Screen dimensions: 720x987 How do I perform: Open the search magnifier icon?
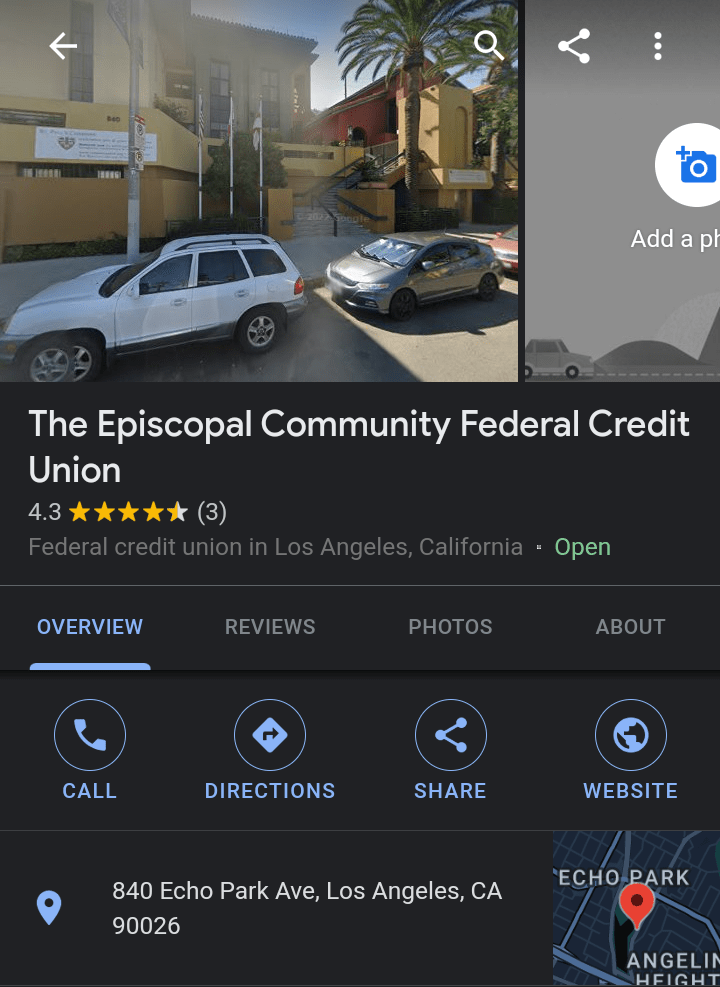coord(488,46)
